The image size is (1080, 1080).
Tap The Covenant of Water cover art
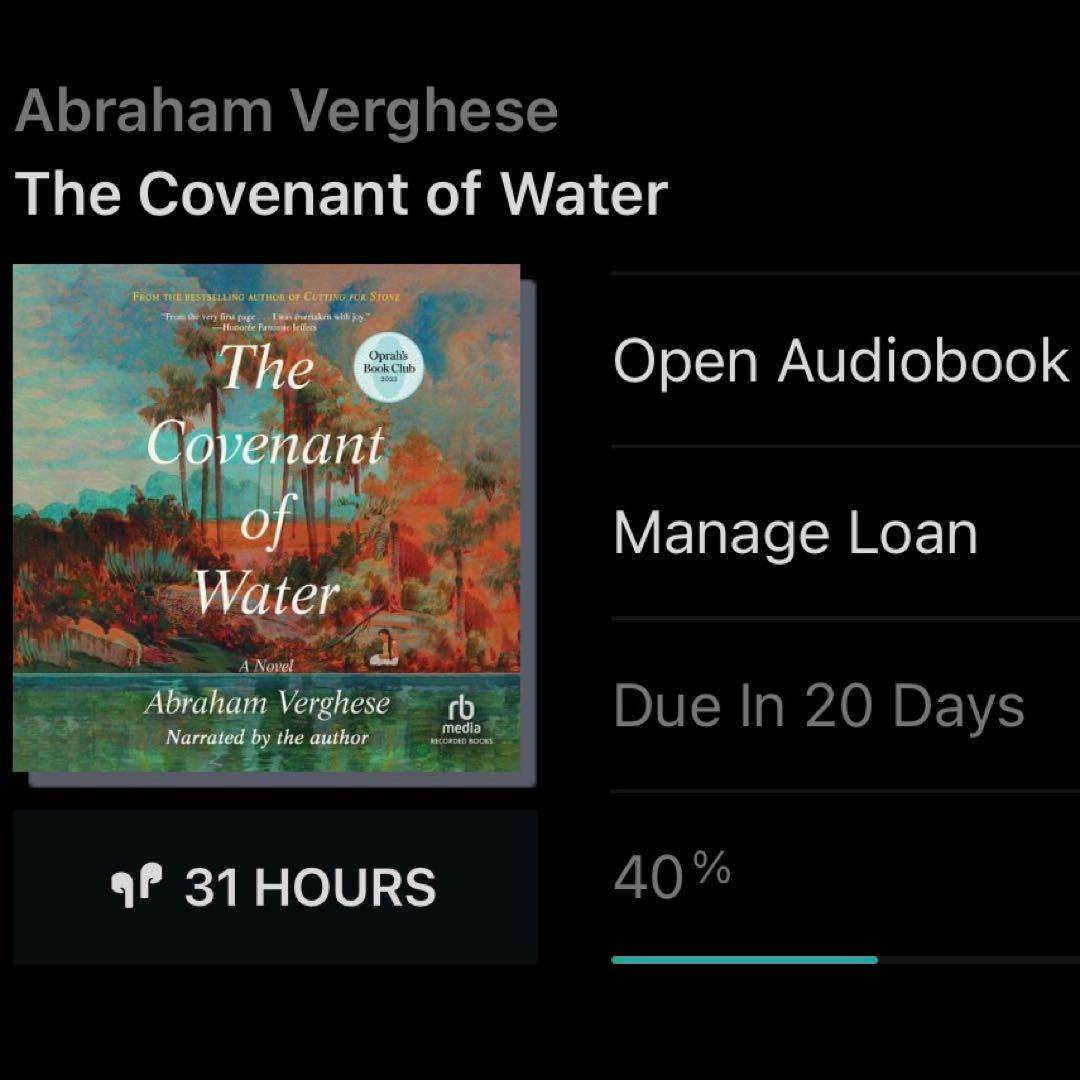(266, 517)
